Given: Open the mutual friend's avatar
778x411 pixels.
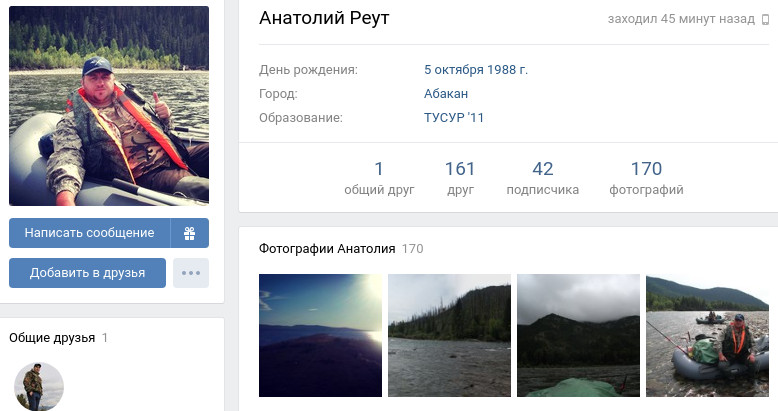Looking at the screenshot, I should tap(39, 386).
